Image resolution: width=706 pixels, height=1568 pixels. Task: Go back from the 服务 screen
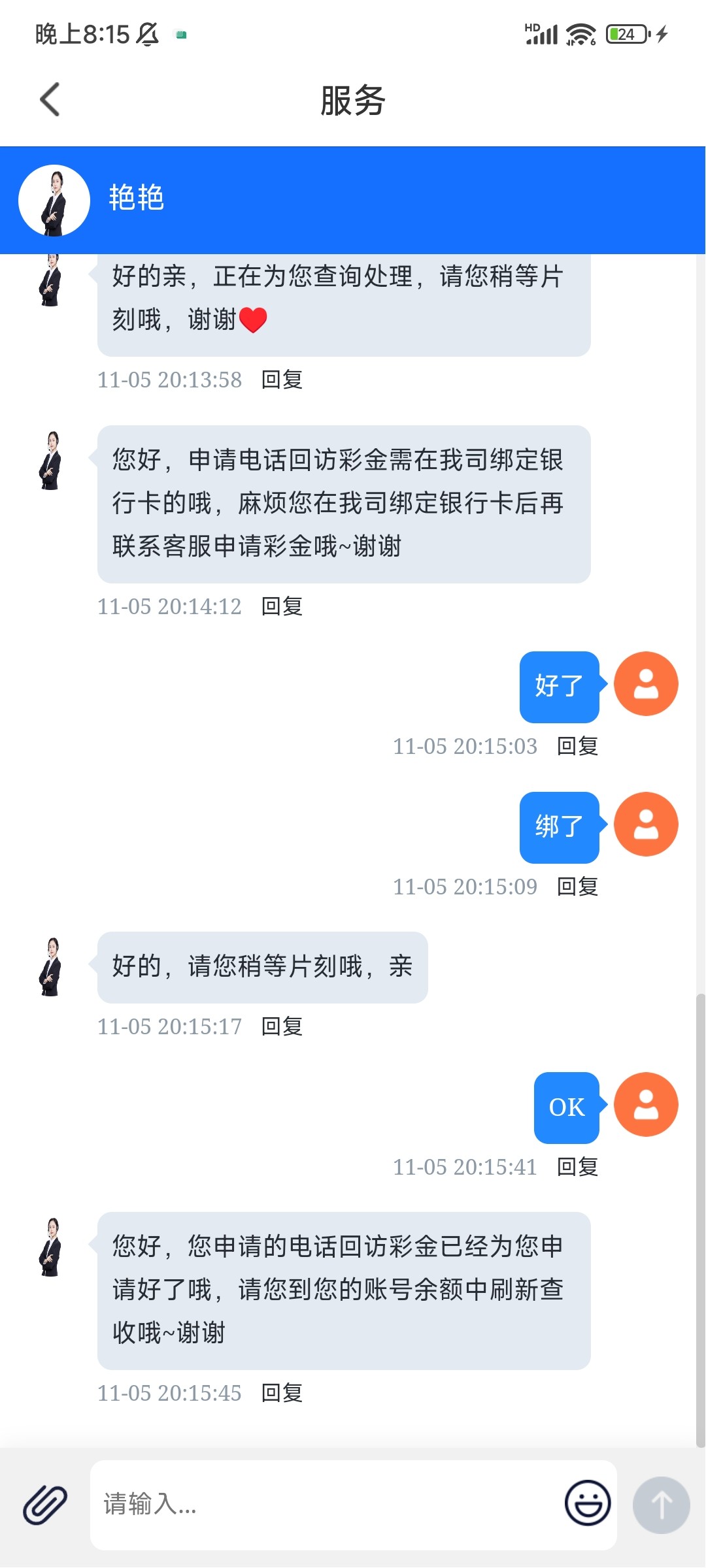click(50, 99)
